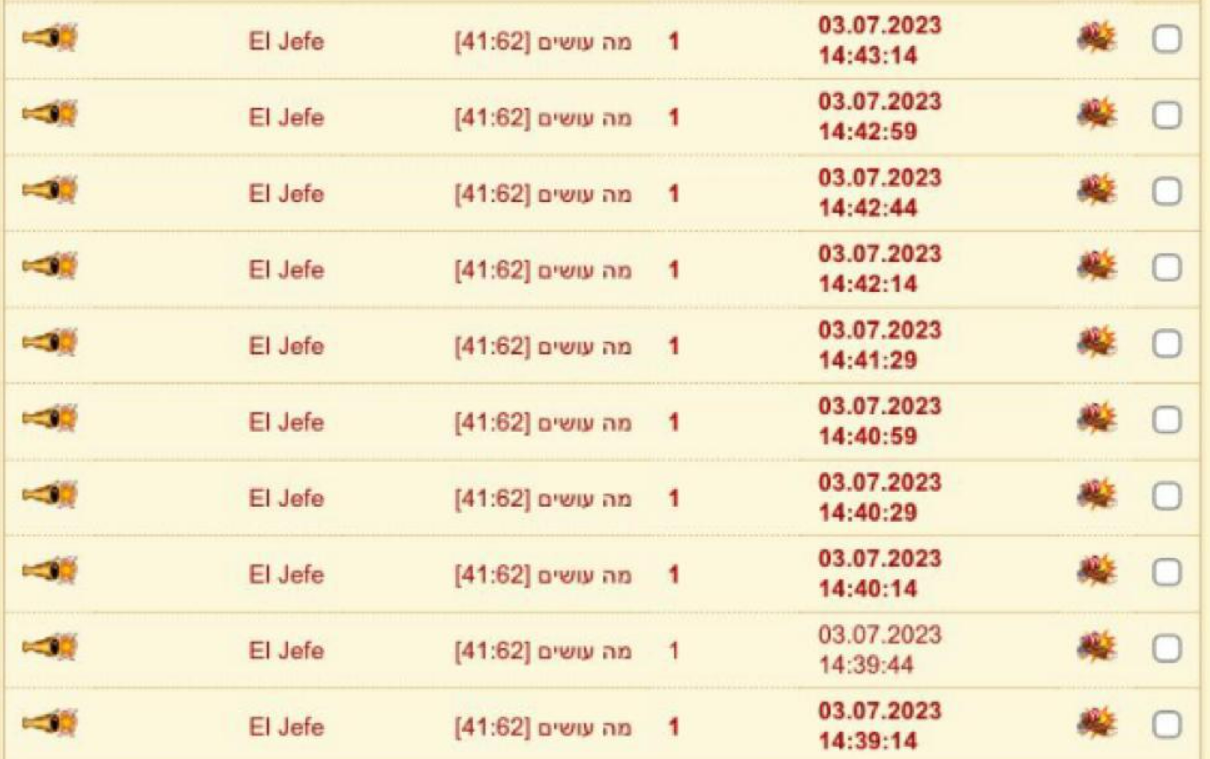This screenshot has width=1210, height=759.
Task: Open the message subject sent at 14:41:29
Action: click(x=543, y=346)
